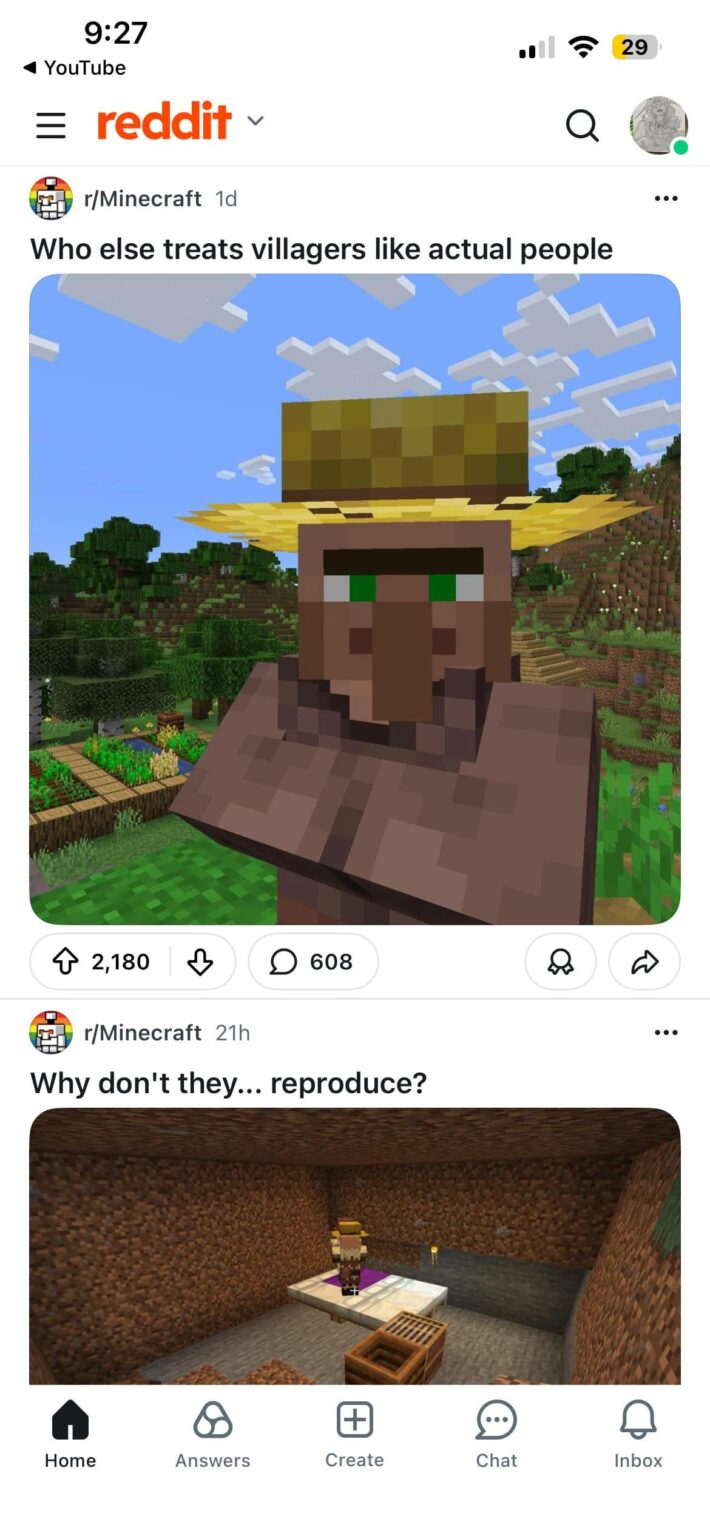Downvote the villagers post
The width and height of the screenshot is (710, 1536).
[x=200, y=962]
